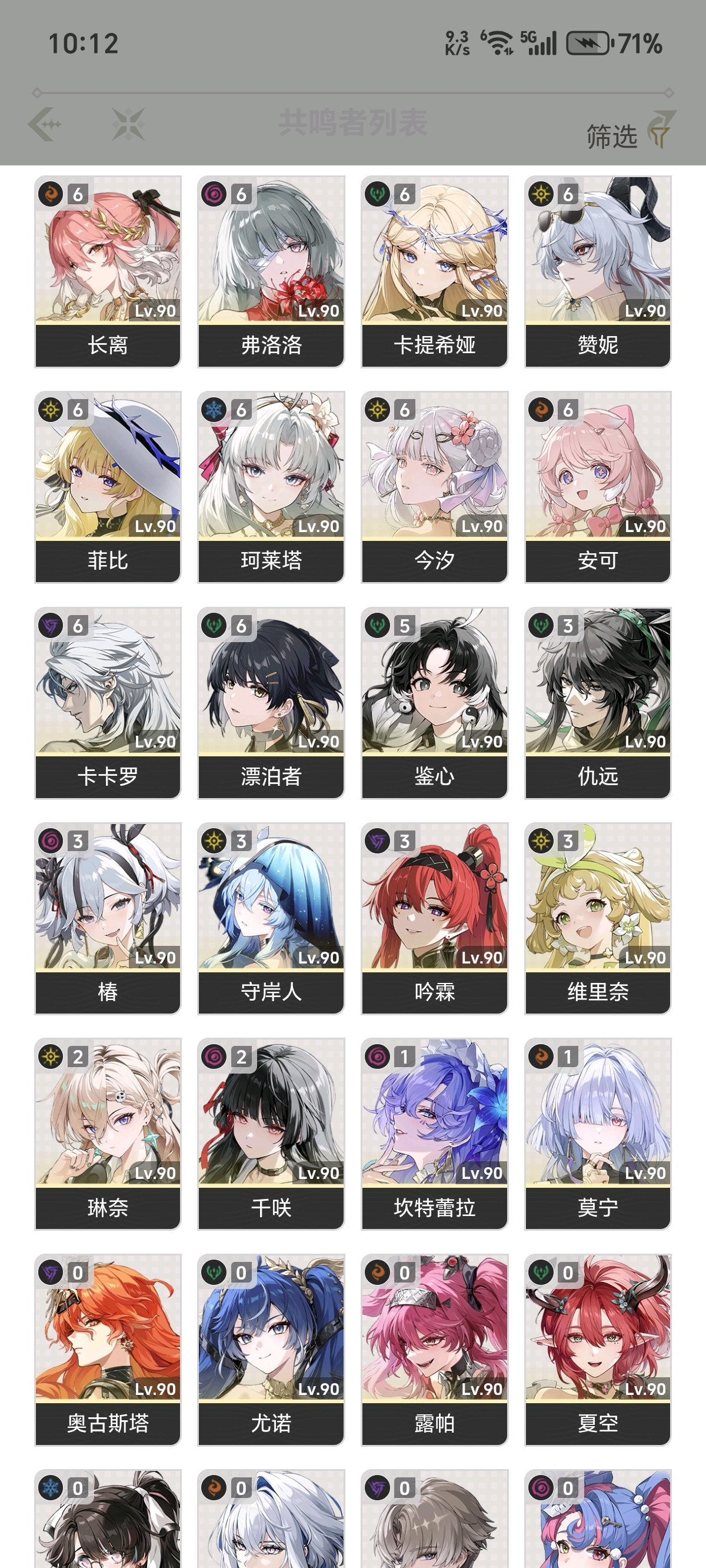706x1568 pixels.
Task: Open the 今汐 card
Action: pos(435,487)
